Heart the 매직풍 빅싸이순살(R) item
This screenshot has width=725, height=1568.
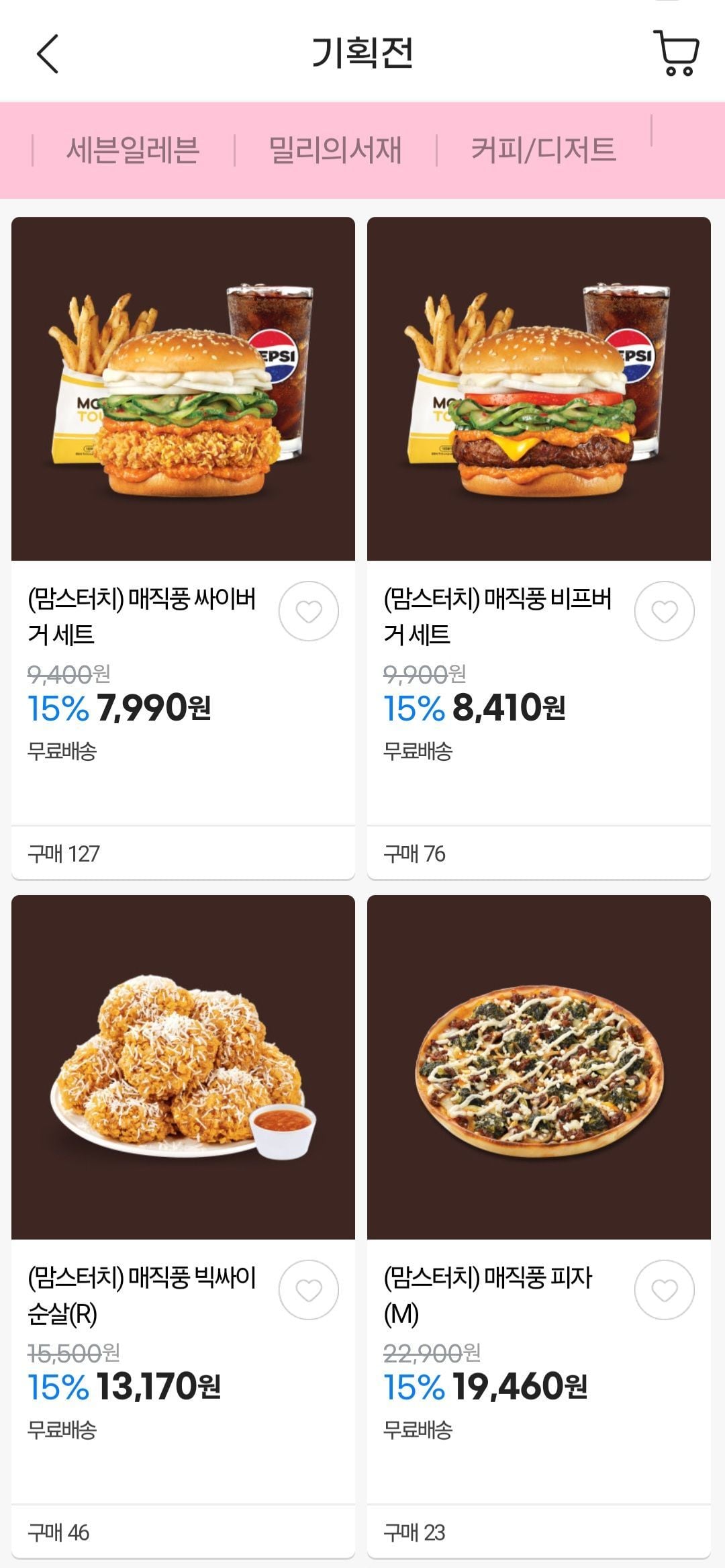click(309, 1290)
